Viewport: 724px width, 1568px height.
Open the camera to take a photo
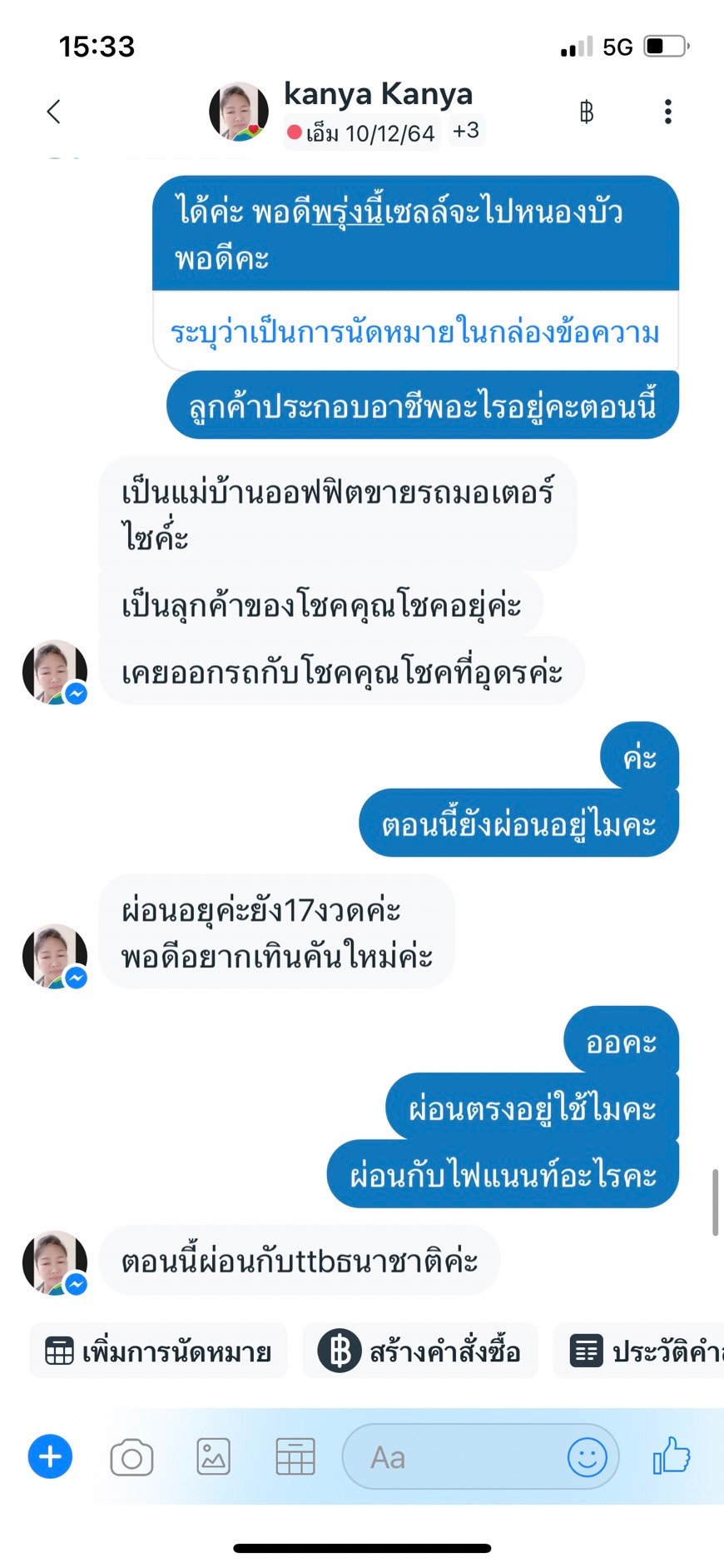click(131, 1457)
